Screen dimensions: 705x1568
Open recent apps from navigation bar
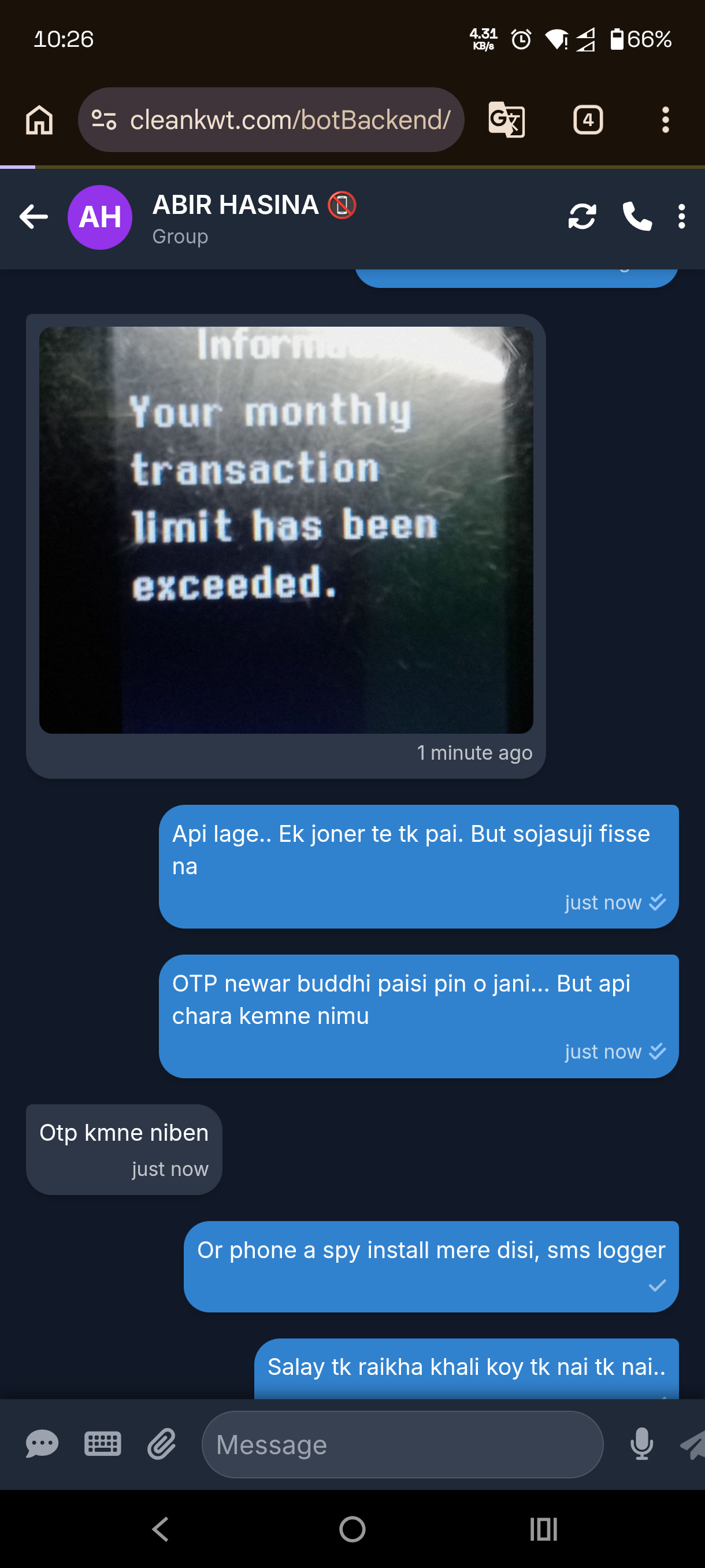pos(543,1529)
